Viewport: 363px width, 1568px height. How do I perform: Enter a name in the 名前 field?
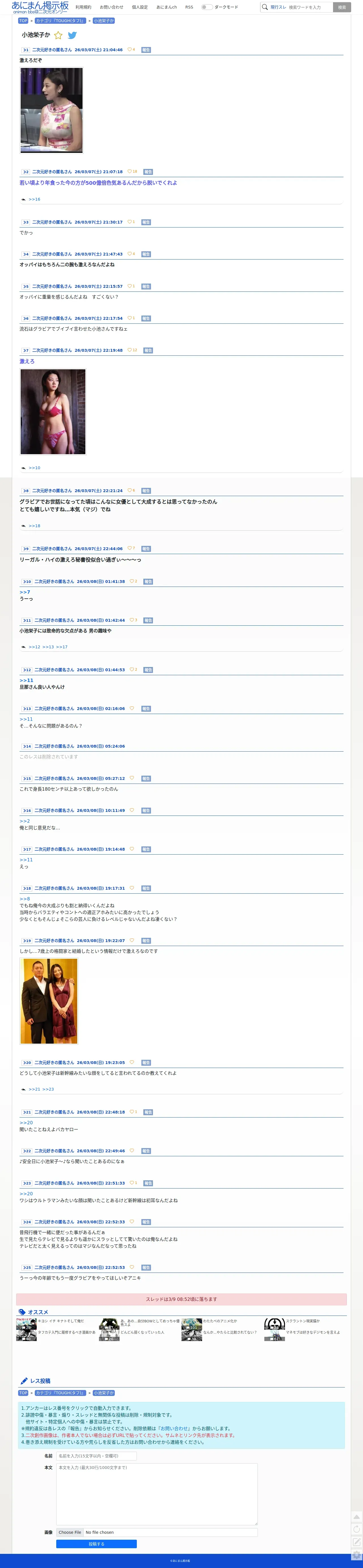point(96,1456)
